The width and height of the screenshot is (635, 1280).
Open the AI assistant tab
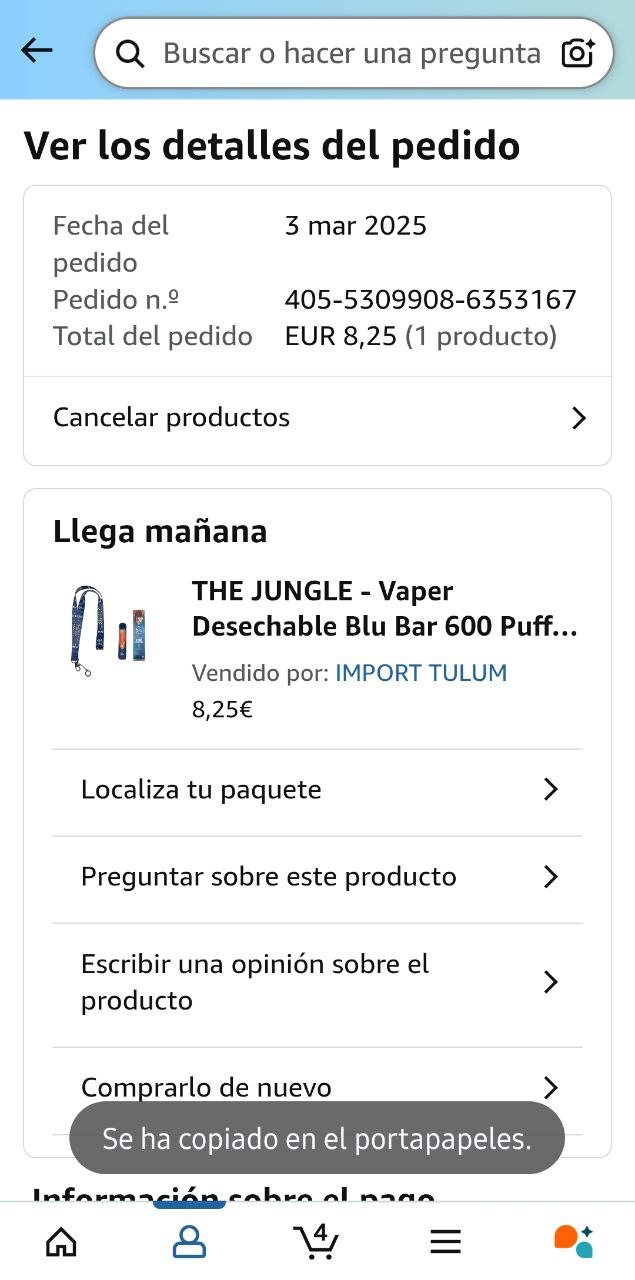coord(573,1241)
